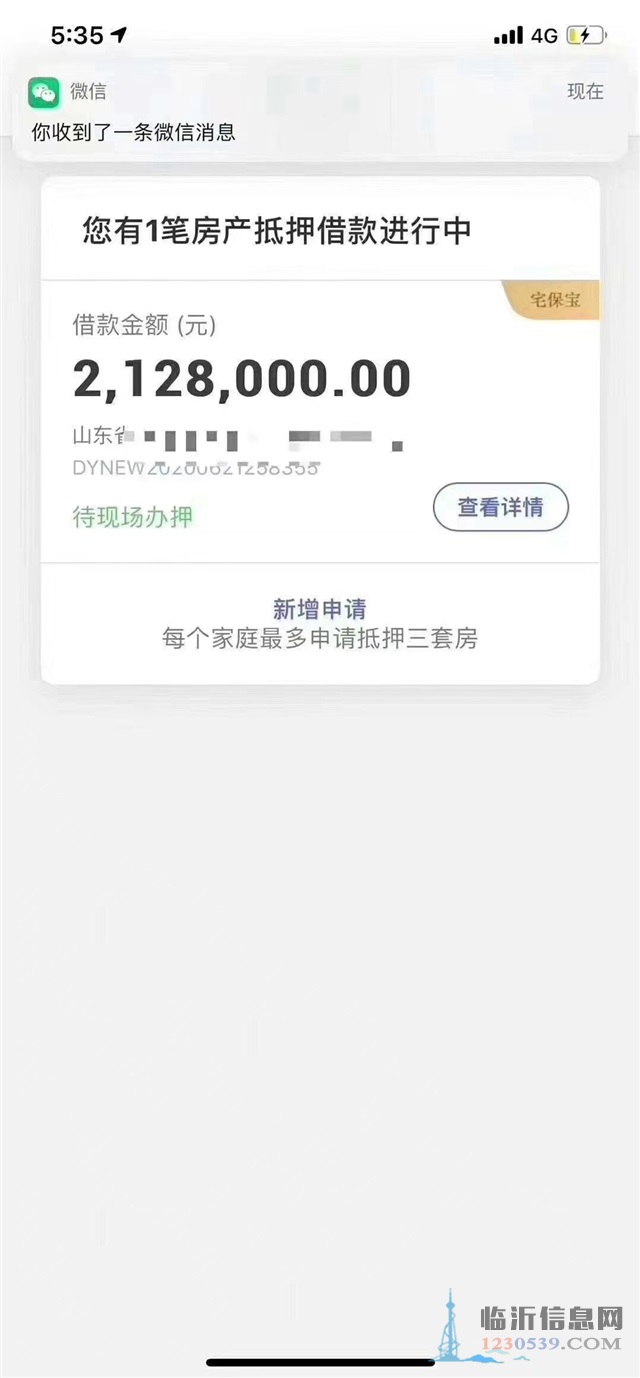Tap 新增申请 to add a new application
The height and width of the screenshot is (1378, 640).
[320, 608]
